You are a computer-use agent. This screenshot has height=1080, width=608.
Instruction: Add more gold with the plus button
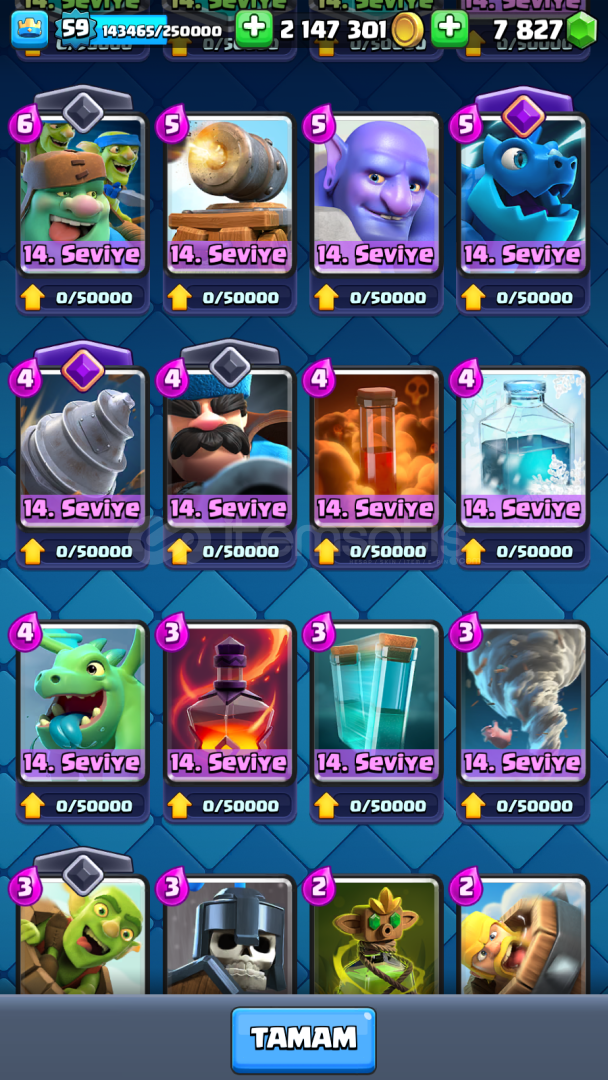254,29
